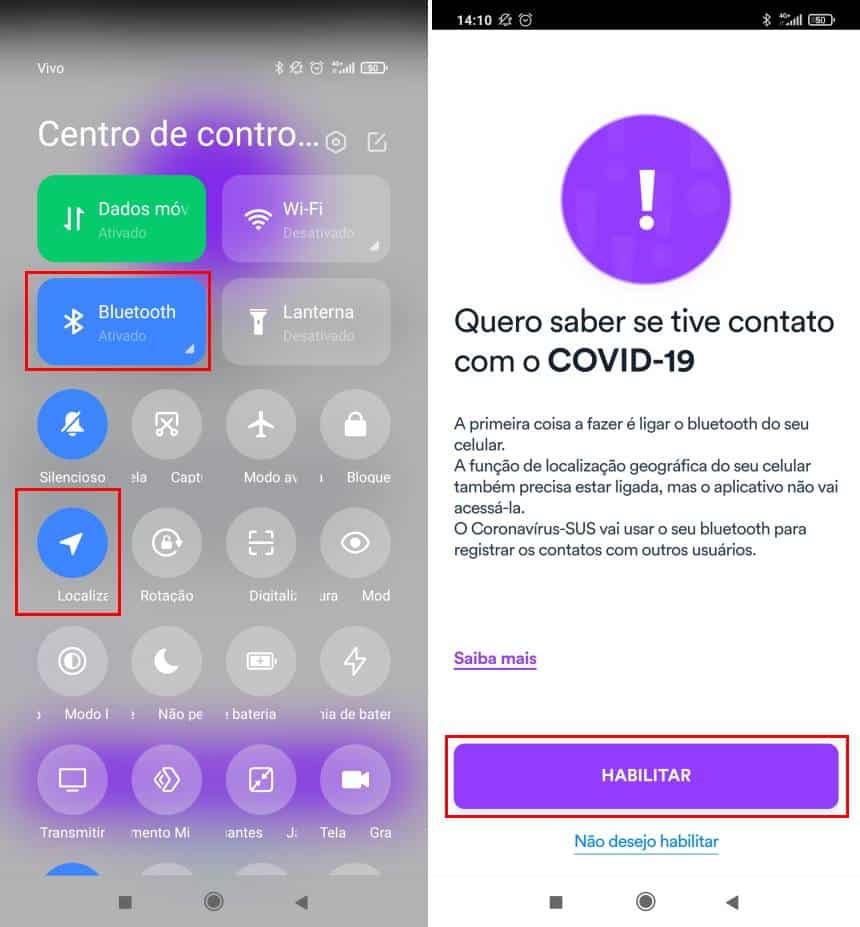Toggle the Silencioso silent mode button
860x927 pixels.
point(72,424)
